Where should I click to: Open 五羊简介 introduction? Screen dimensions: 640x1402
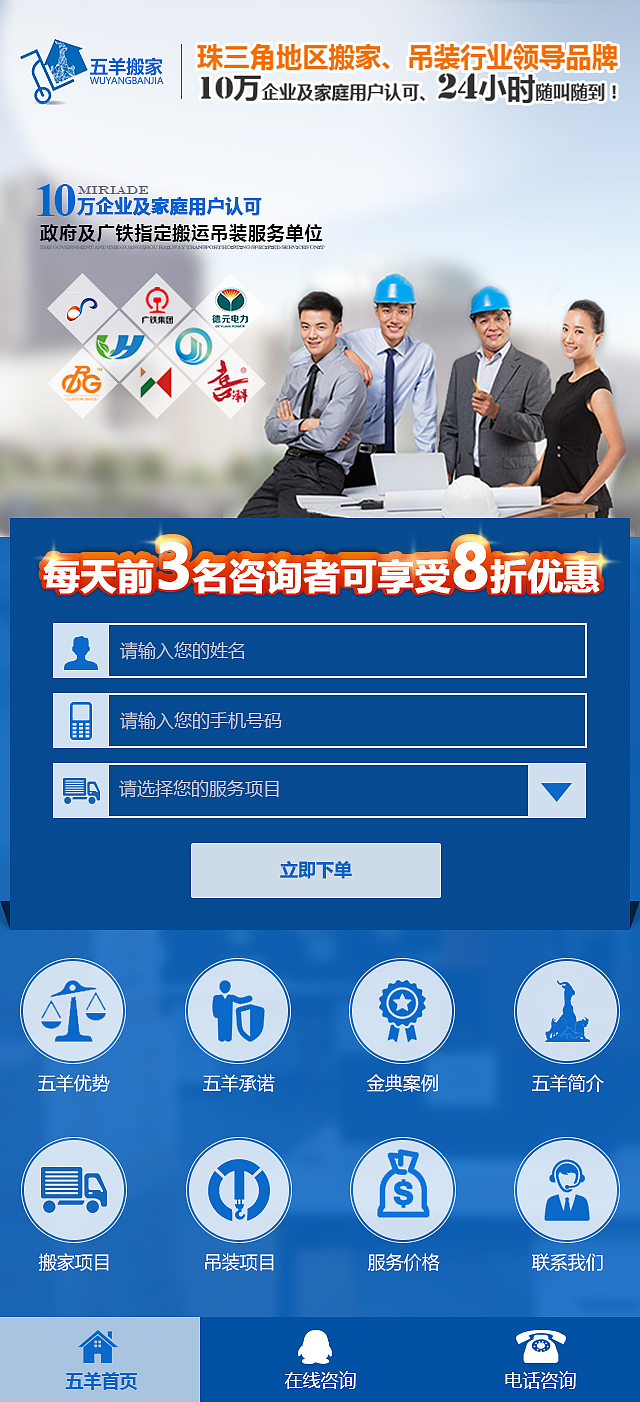pos(567,1026)
